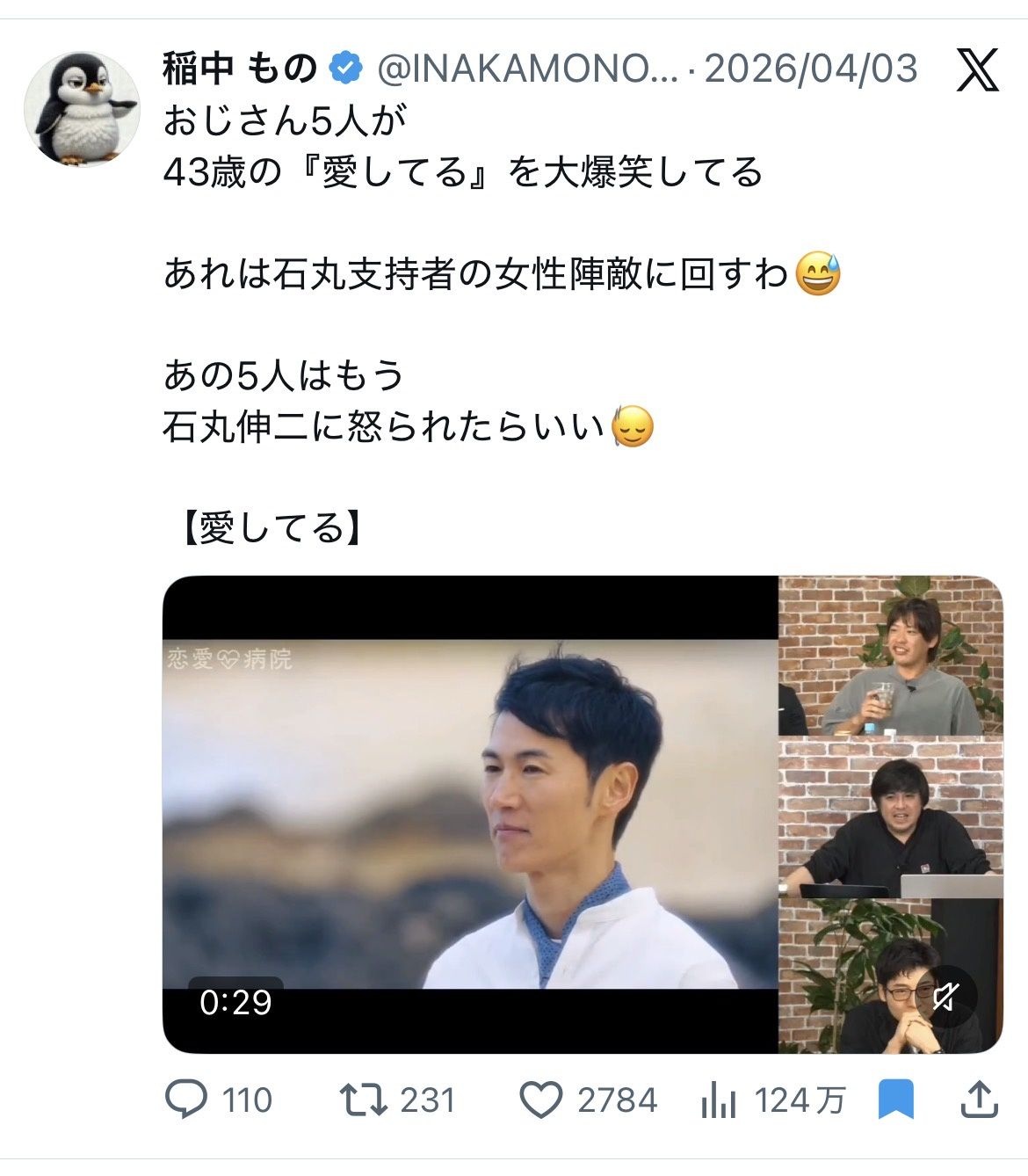This screenshot has height=1176, width=1028.
Task: Like the post with the heart icon
Action: point(588,1100)
